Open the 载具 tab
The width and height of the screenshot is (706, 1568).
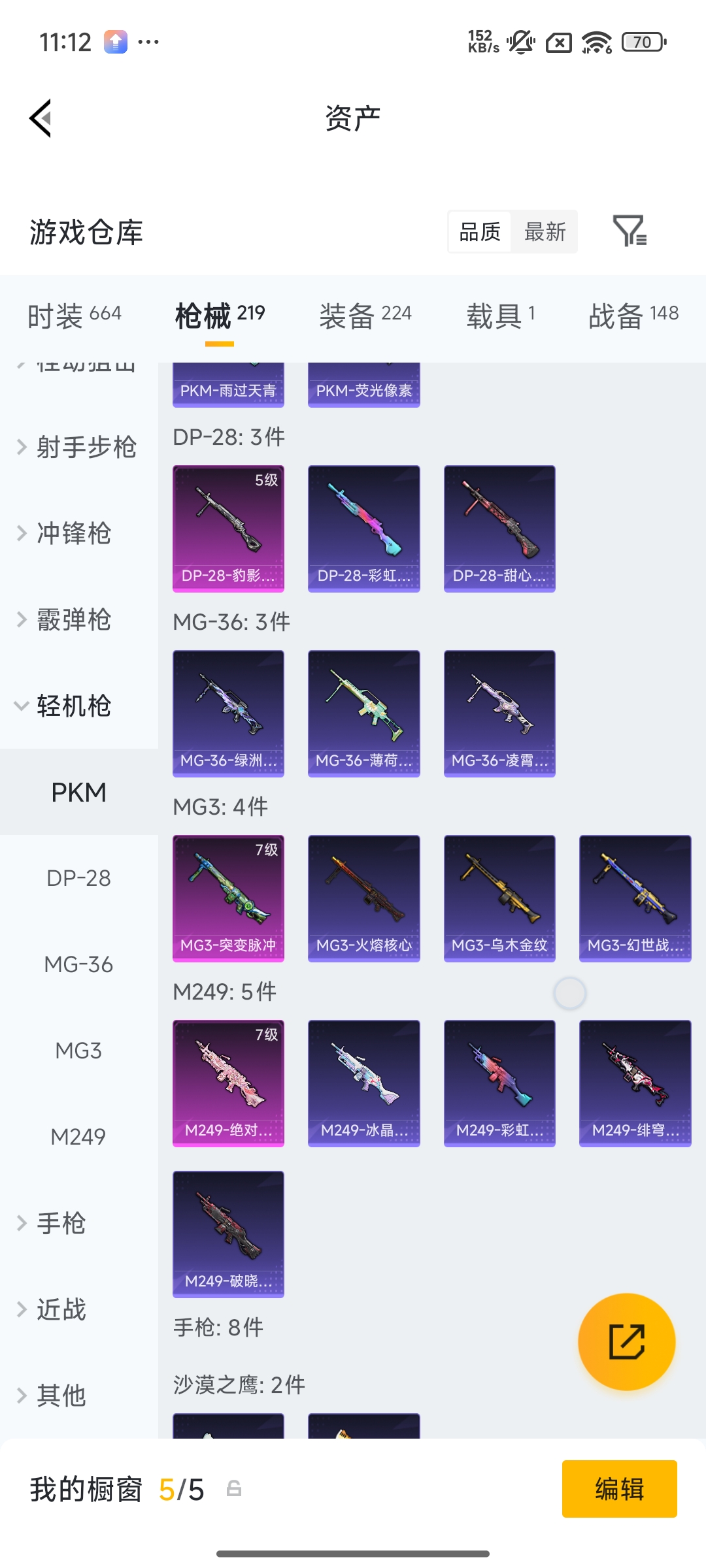point(500,315)
